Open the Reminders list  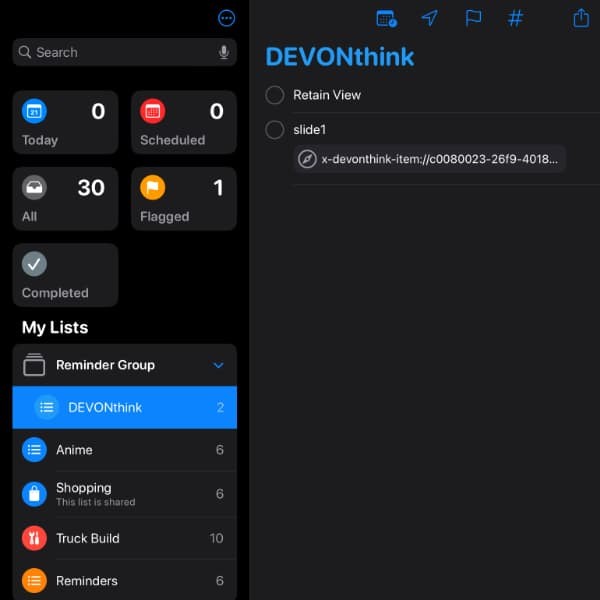pyautogui.click(x=125, y=581)
